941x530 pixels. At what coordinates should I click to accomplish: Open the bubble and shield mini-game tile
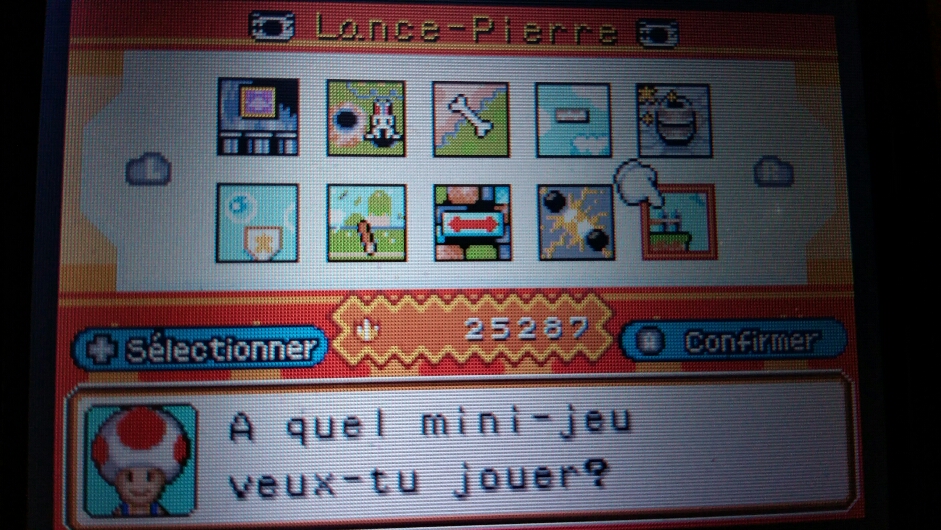[257, 222]
